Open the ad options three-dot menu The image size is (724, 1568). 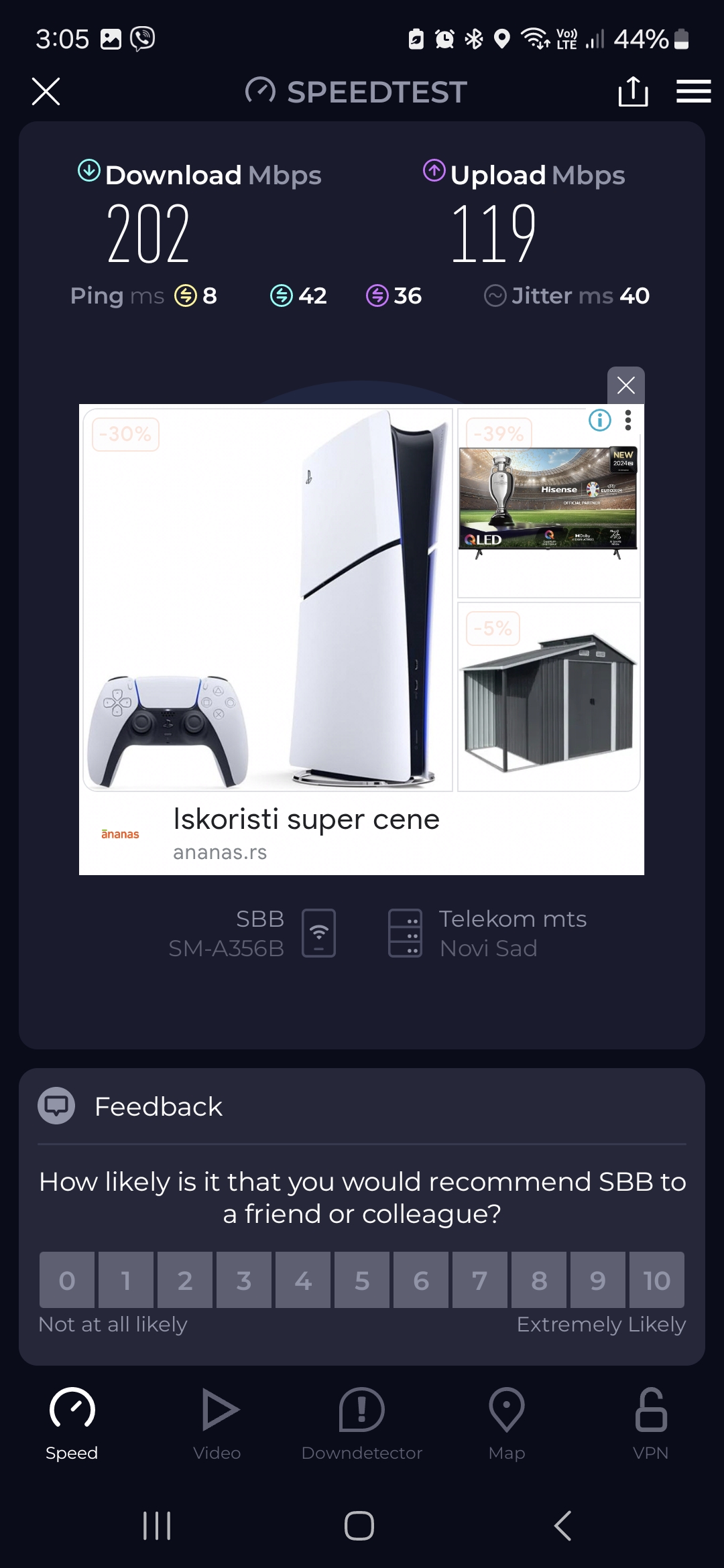(628, 420)
